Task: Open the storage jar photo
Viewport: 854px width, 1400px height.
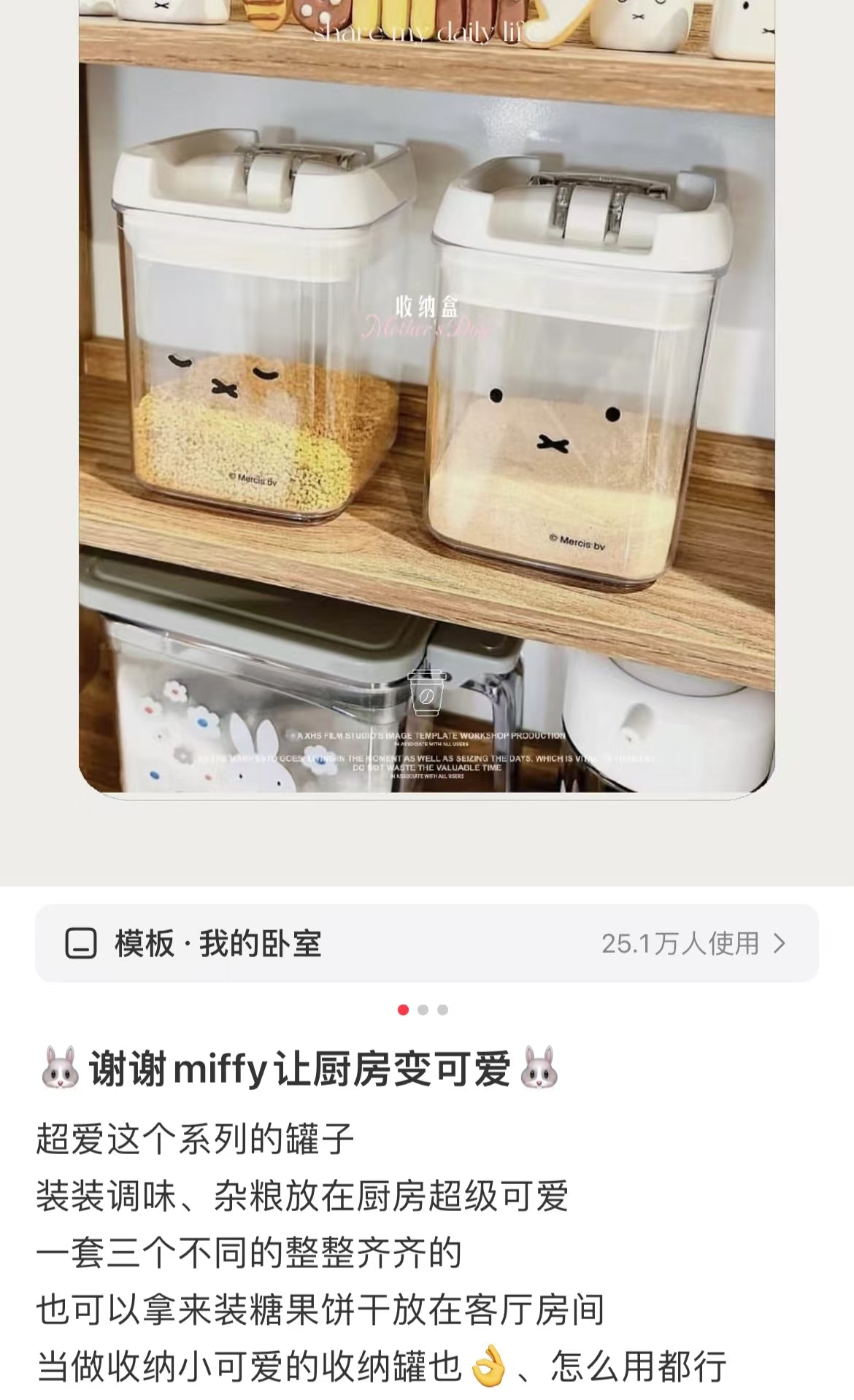Action: click(x=426, y=394)
